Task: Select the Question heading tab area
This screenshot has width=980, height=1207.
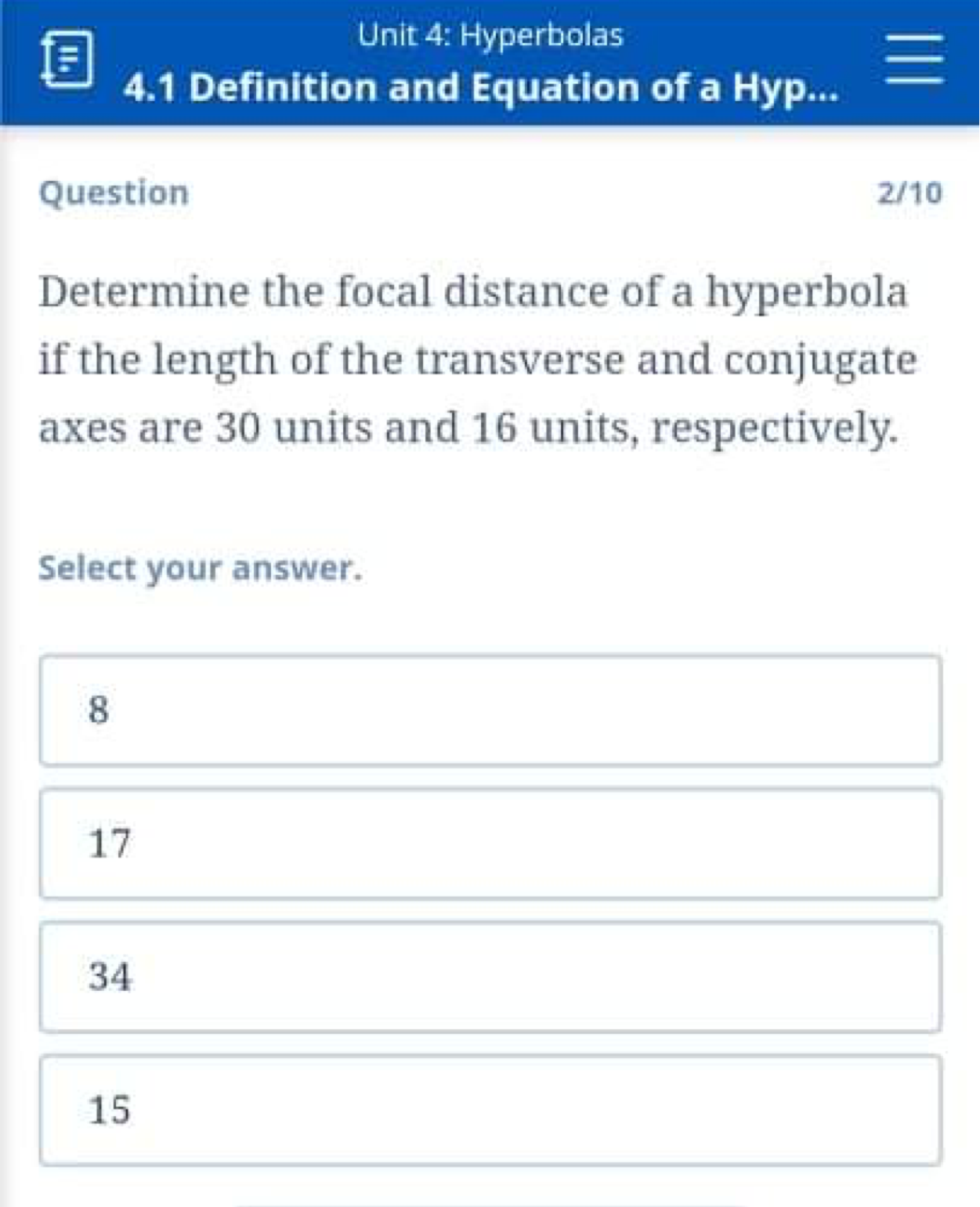Action: [x=114, y=192]
